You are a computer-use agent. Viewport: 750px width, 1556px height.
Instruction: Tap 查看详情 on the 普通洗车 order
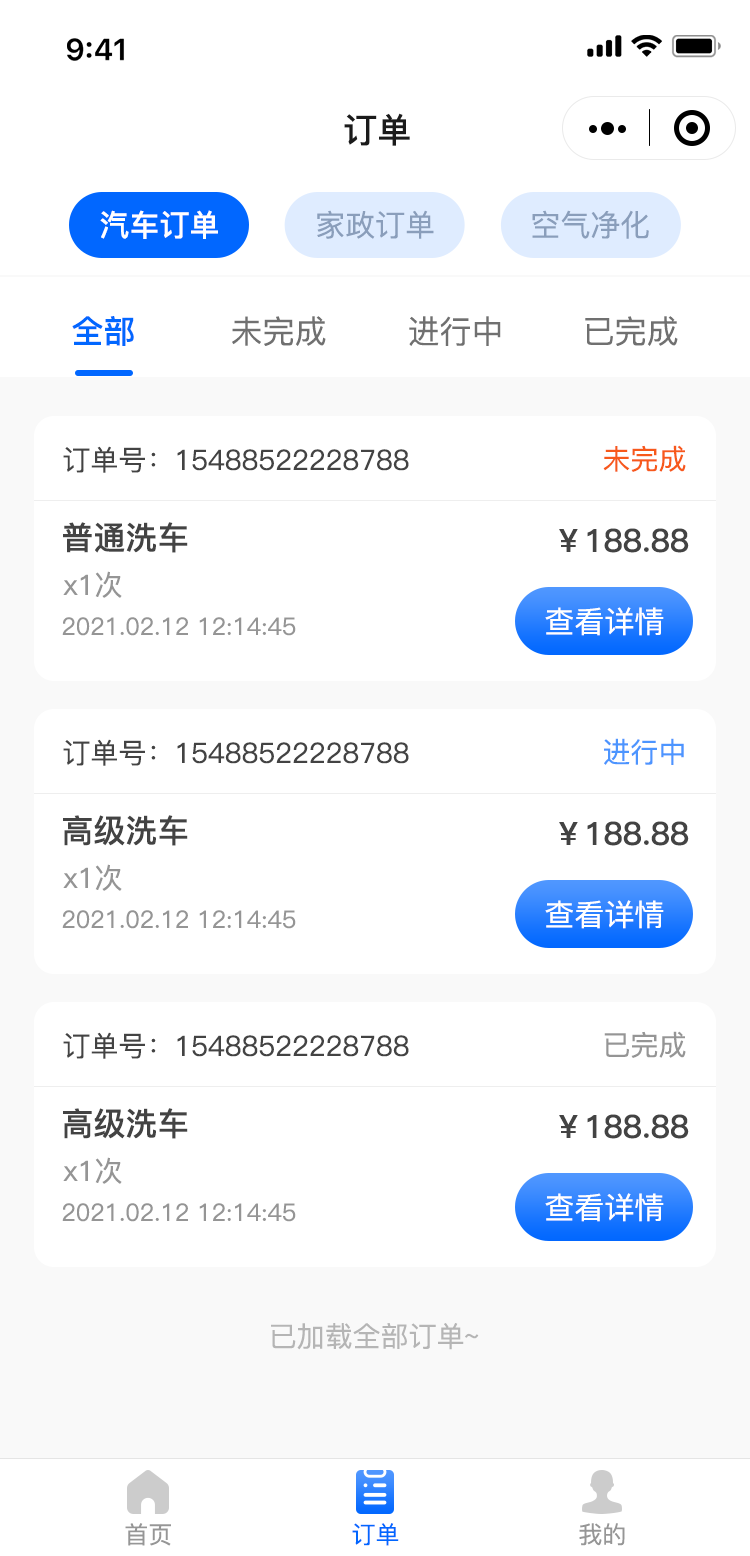(604, 621)
